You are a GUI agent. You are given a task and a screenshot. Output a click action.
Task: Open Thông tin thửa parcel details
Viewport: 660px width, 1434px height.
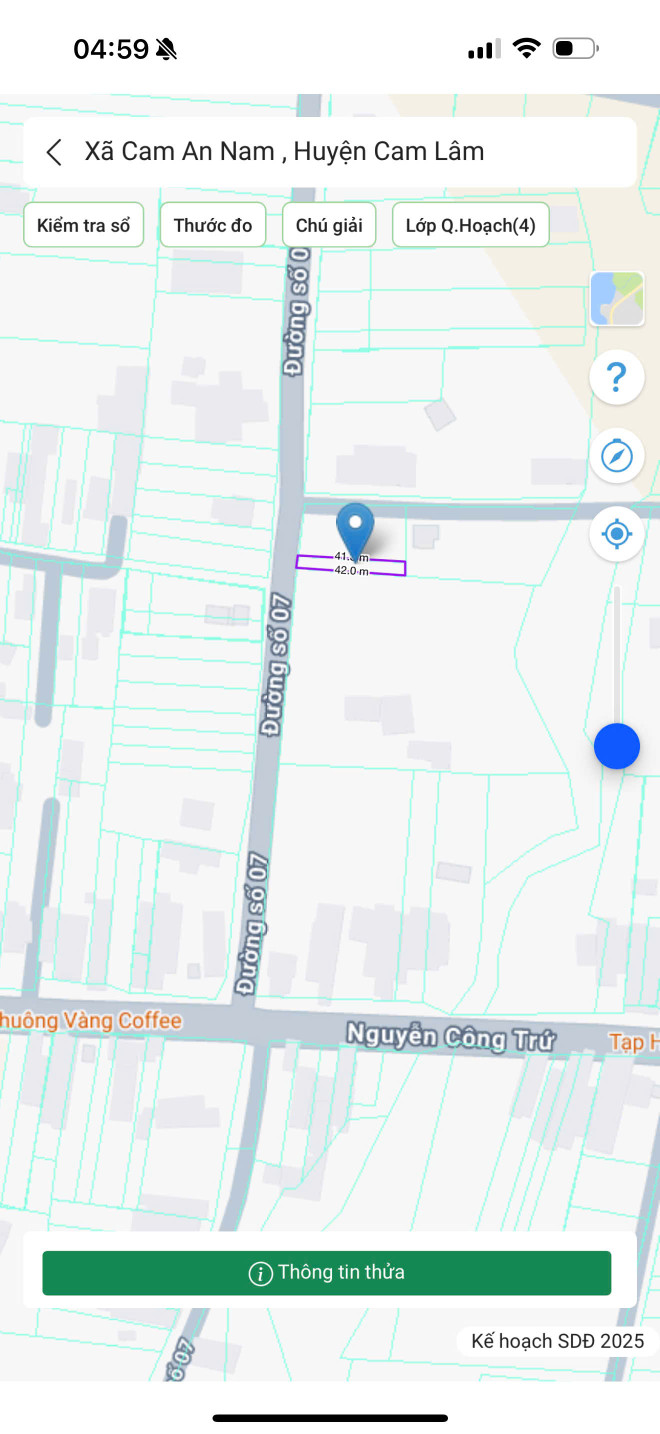point(326,1273)
